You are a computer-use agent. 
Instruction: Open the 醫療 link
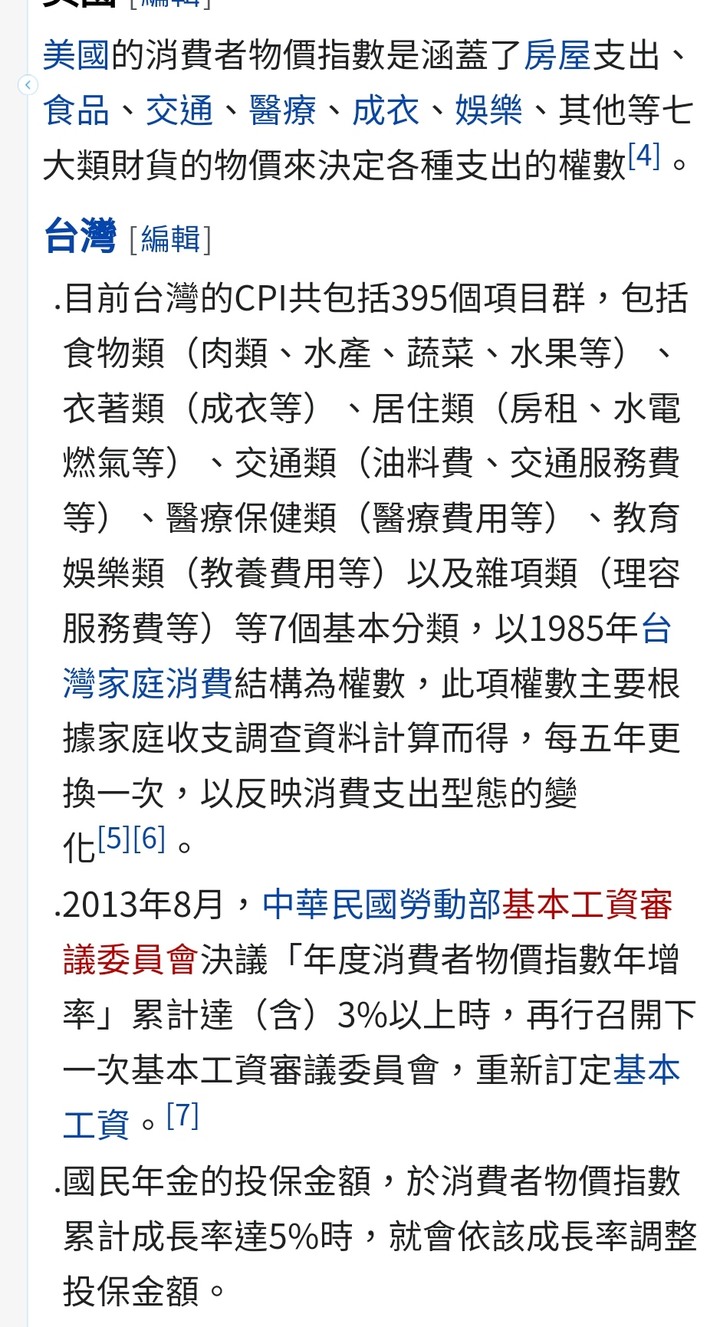pos(283,110)
